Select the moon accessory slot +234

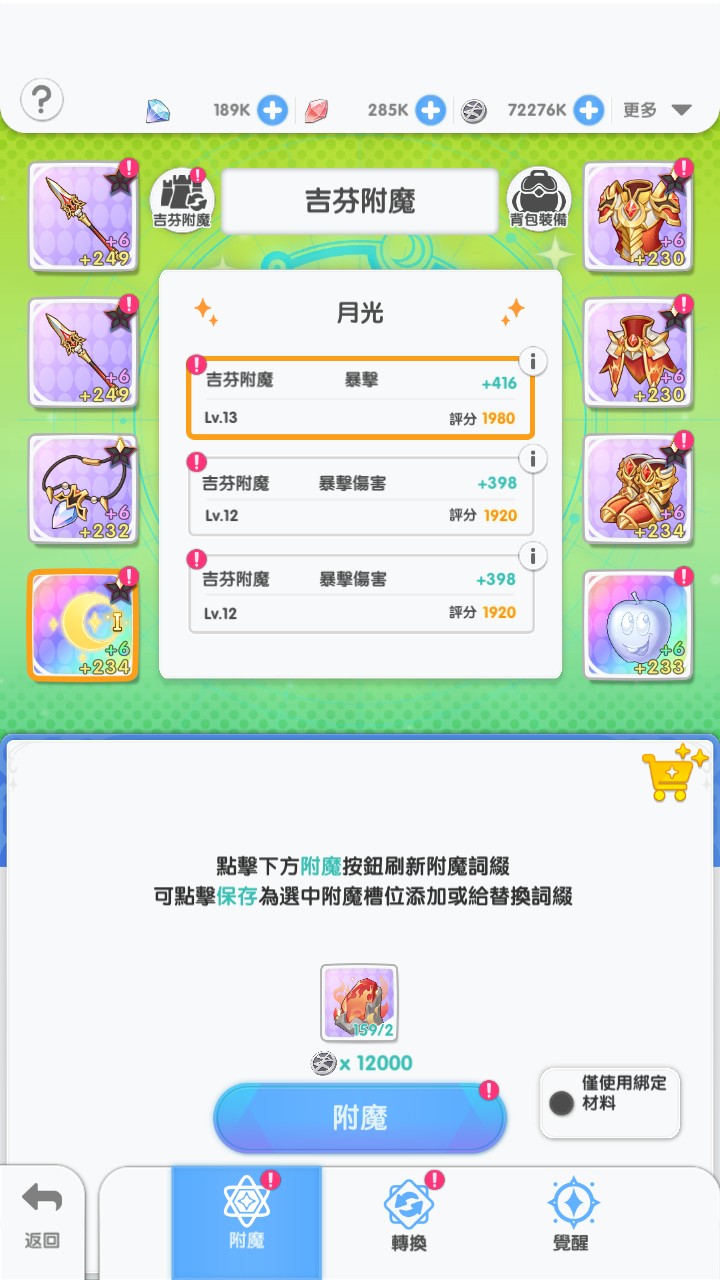click(83, 625)
